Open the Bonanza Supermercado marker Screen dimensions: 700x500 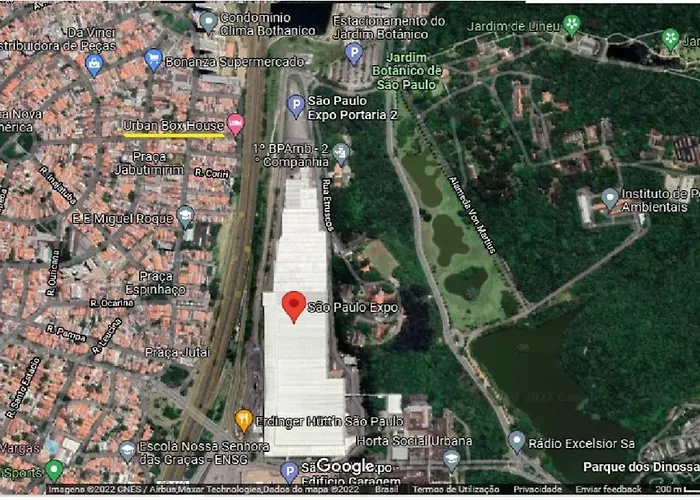pos(154,58)
